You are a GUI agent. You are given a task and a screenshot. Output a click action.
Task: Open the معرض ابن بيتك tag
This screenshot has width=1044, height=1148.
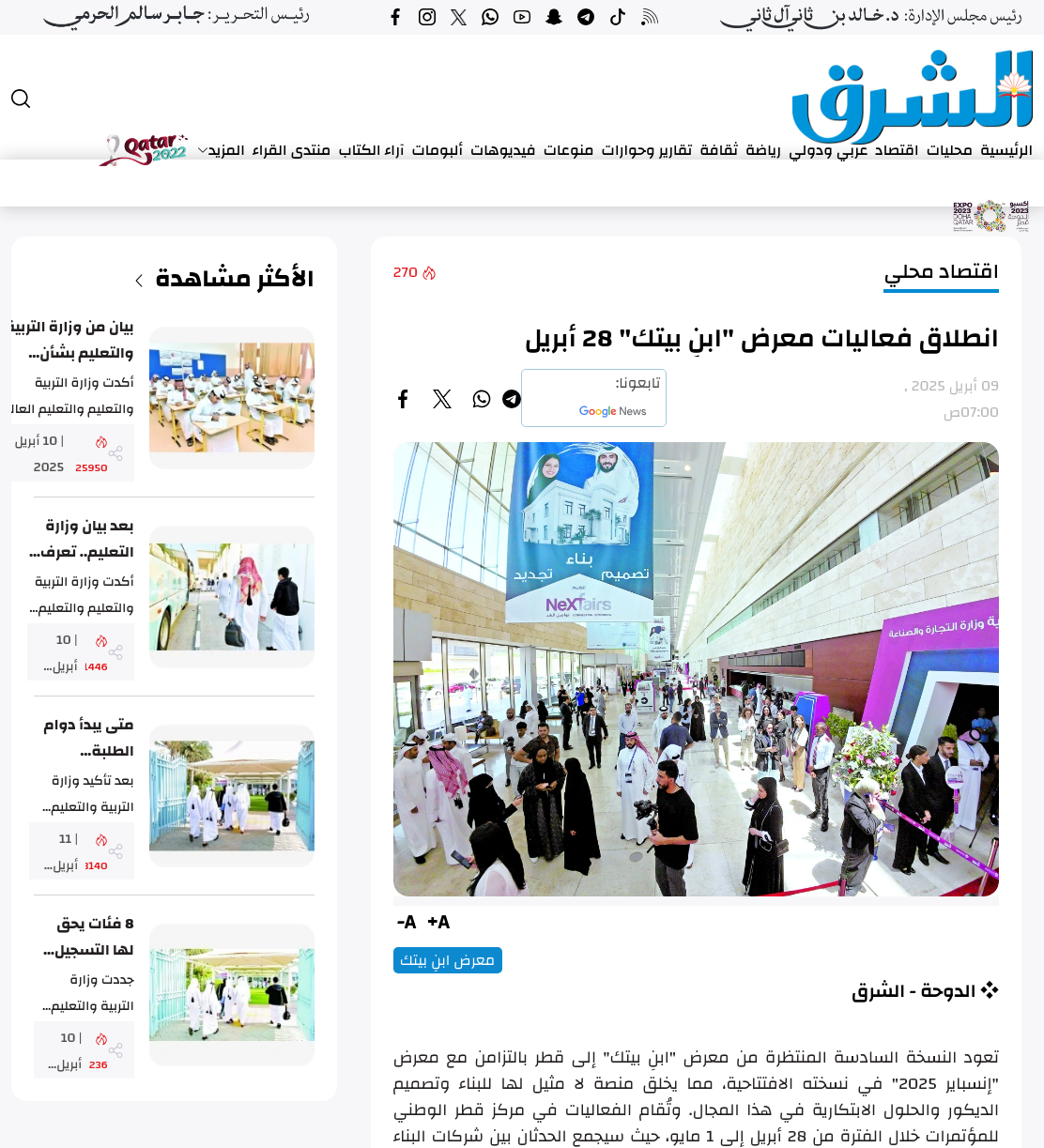tap(448, 960)
